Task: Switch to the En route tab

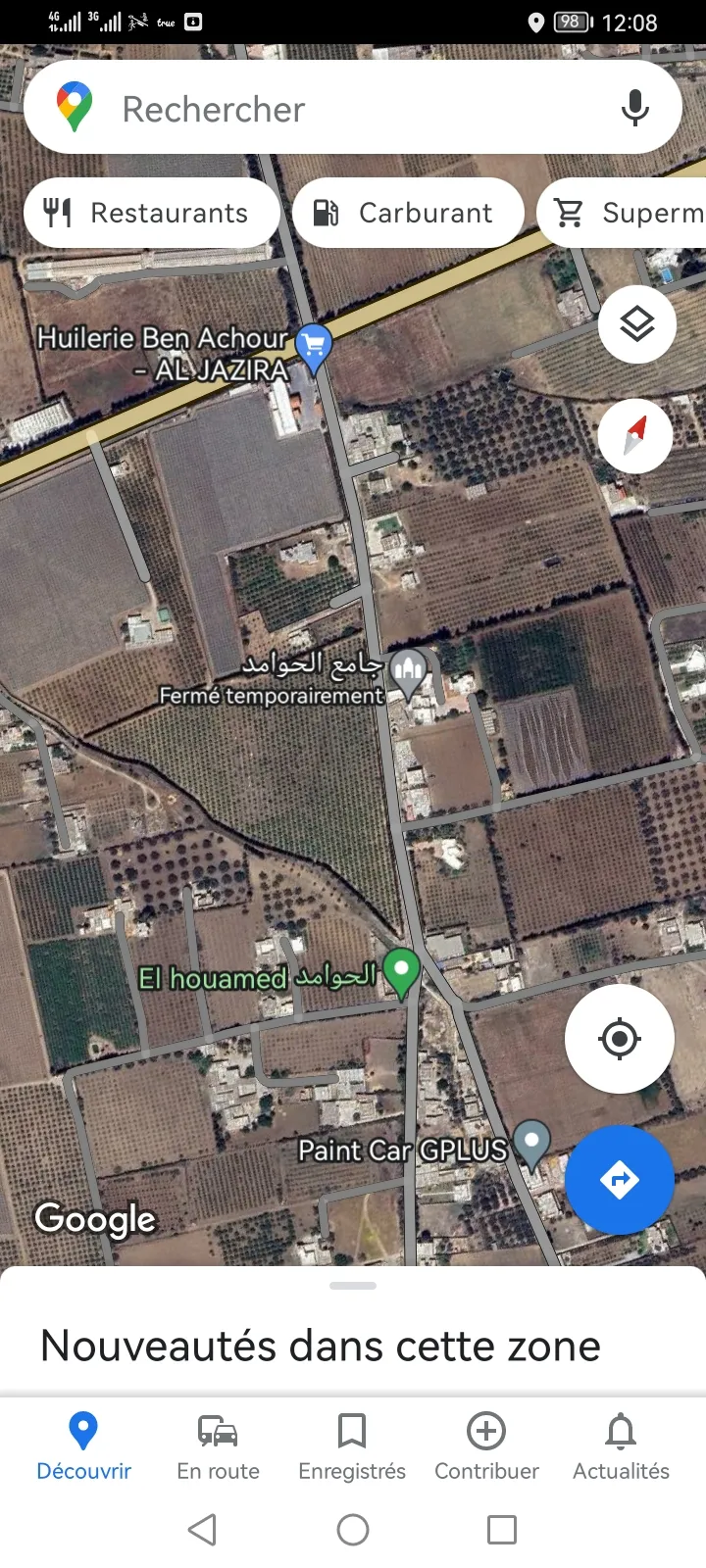Action: 218,1445
